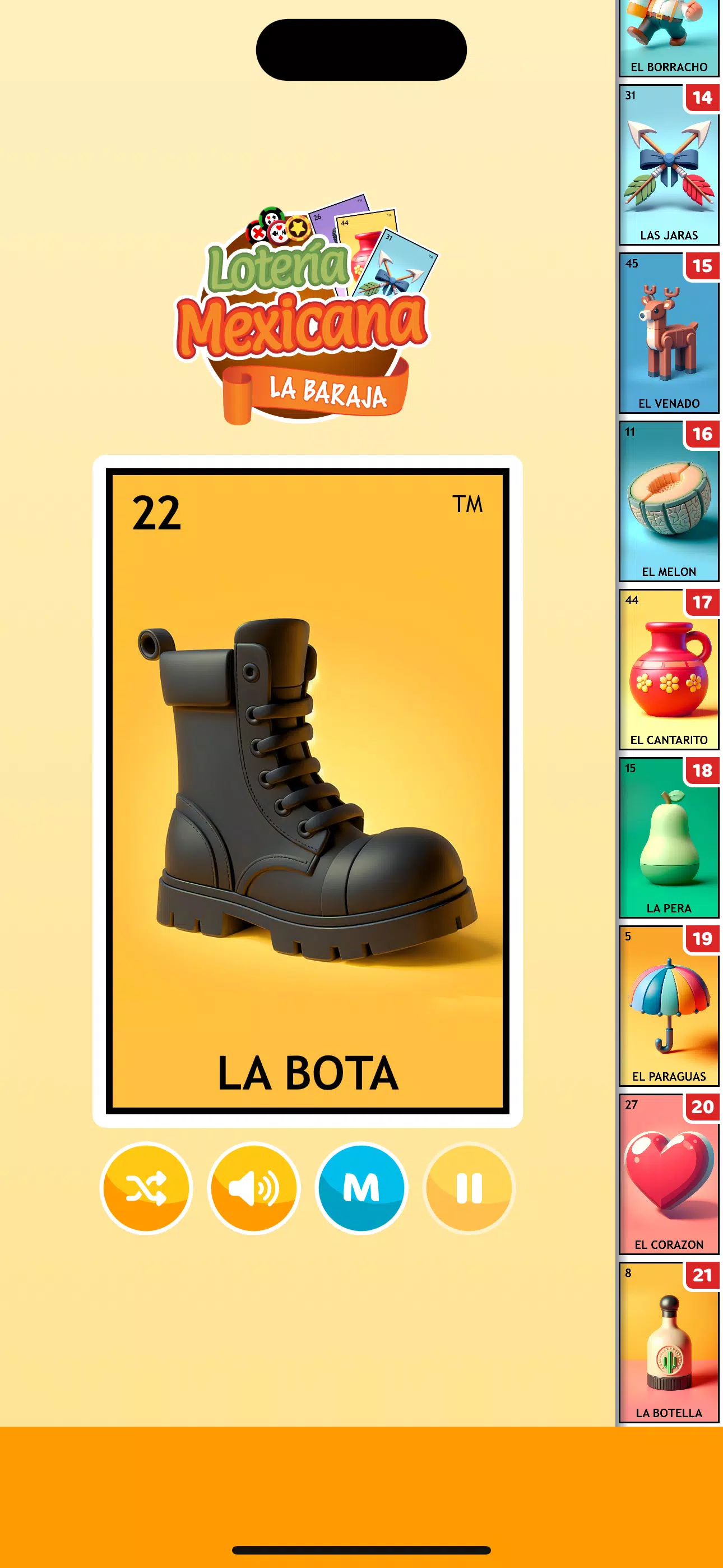The width and height of the screenshot is (723, 1568).
Task: Toggle the sound speaker button
Action: tap(254, 1188)
